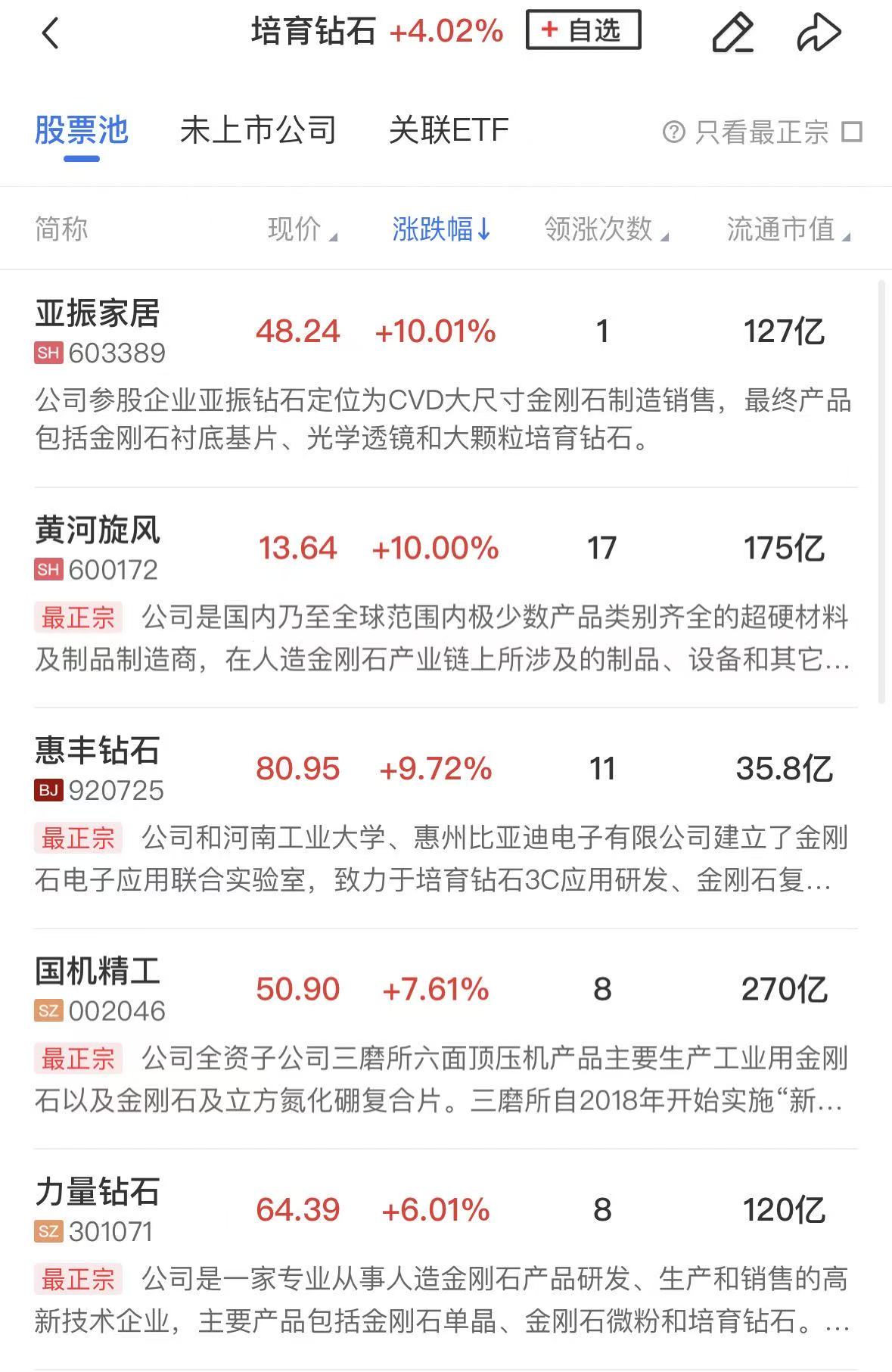Open 力量钻石 stock details
The width and height of the screenshot is (892, 1372).
click(x=446, y=1259)
